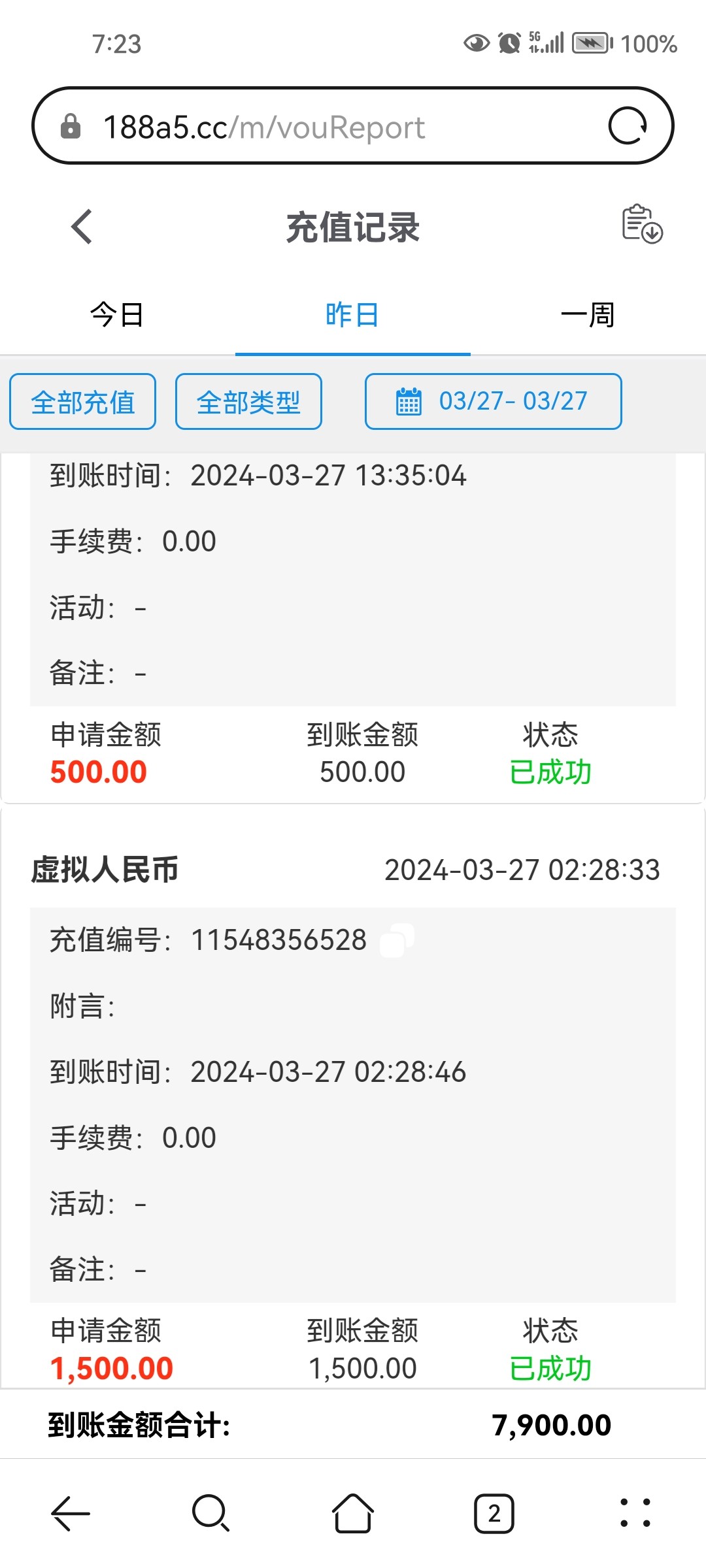Open the download records icon
Image resolution: width=706 pixels, height=1568 pixels.
click(x=642, y=224)
